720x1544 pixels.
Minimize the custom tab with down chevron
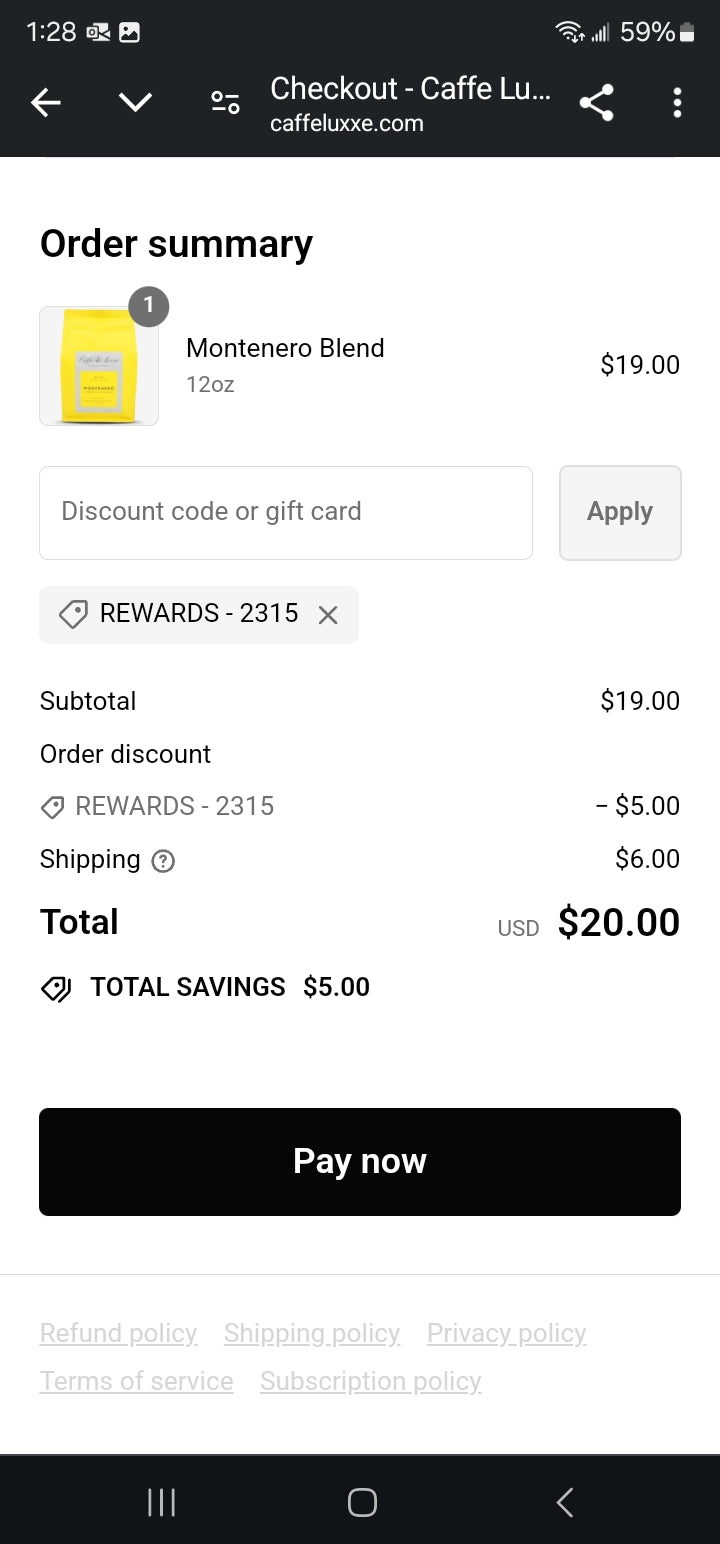tap(135, 102)
